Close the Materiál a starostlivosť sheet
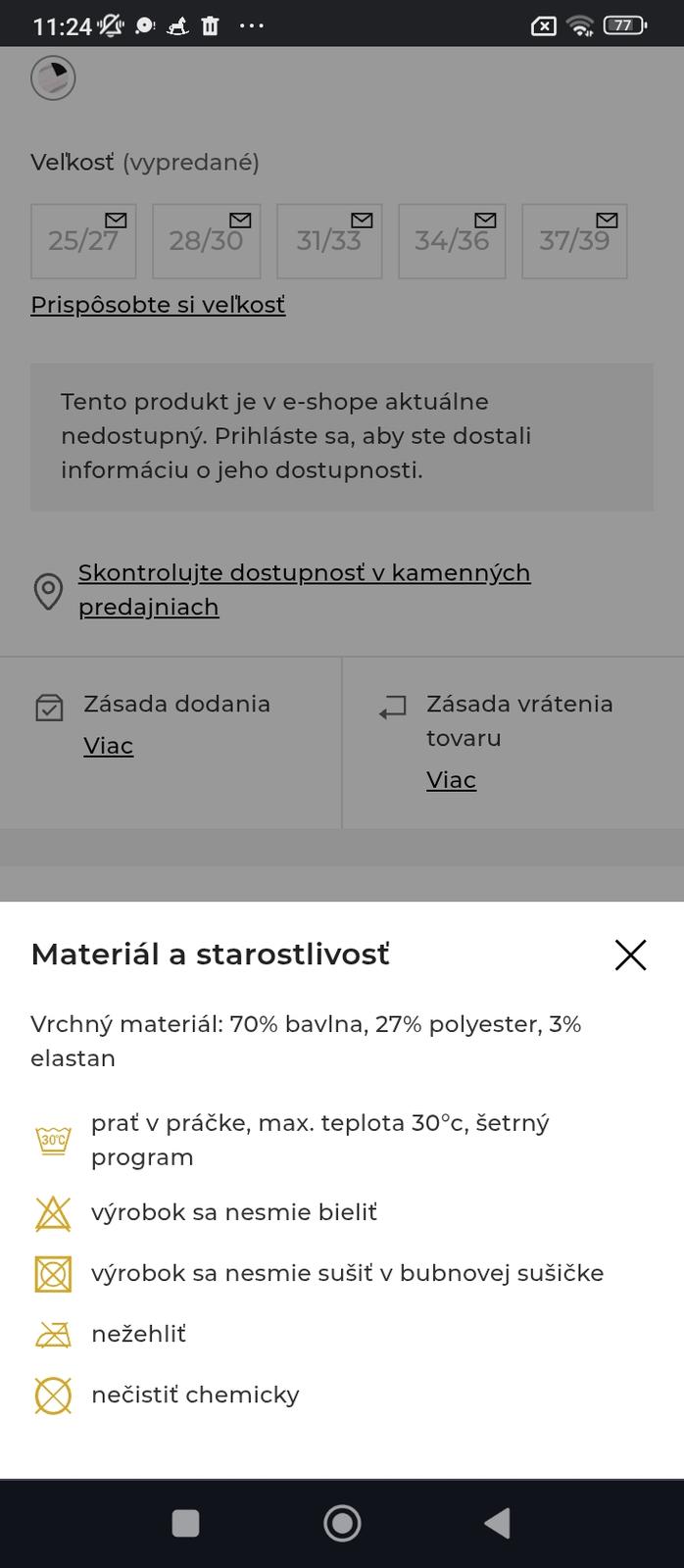 tap(630, 955)
